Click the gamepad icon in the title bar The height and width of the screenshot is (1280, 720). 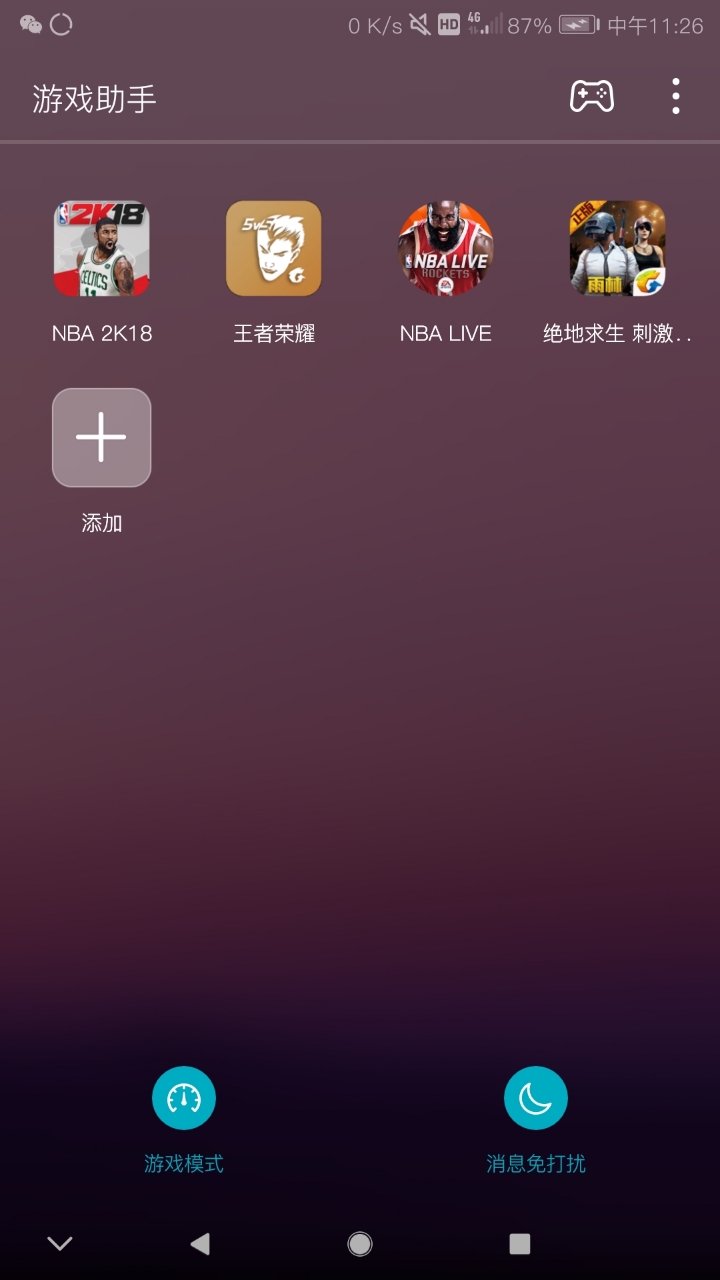591,95
